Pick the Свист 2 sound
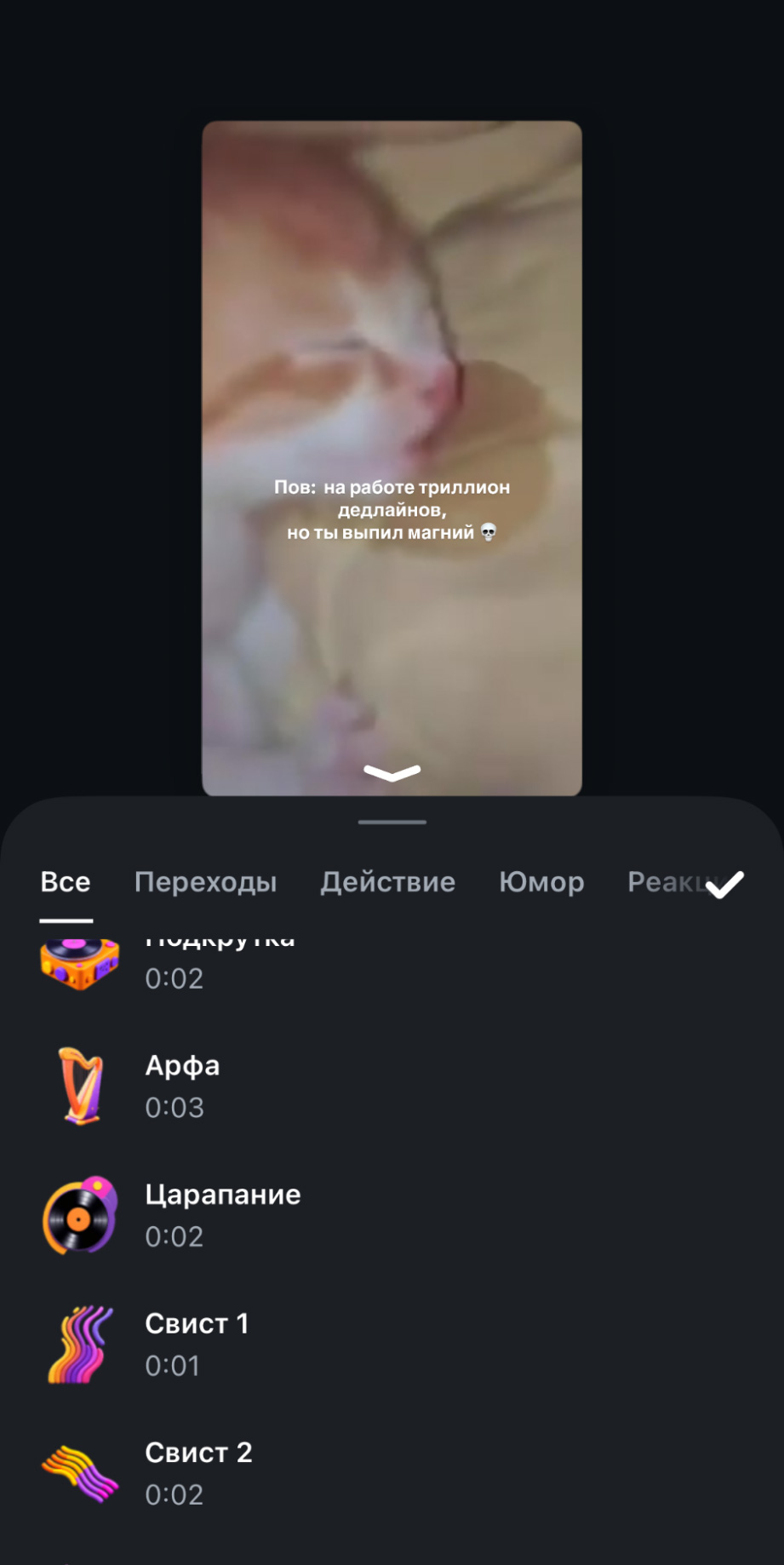This screenshot has width=784, height=1565. point(197,1473)
